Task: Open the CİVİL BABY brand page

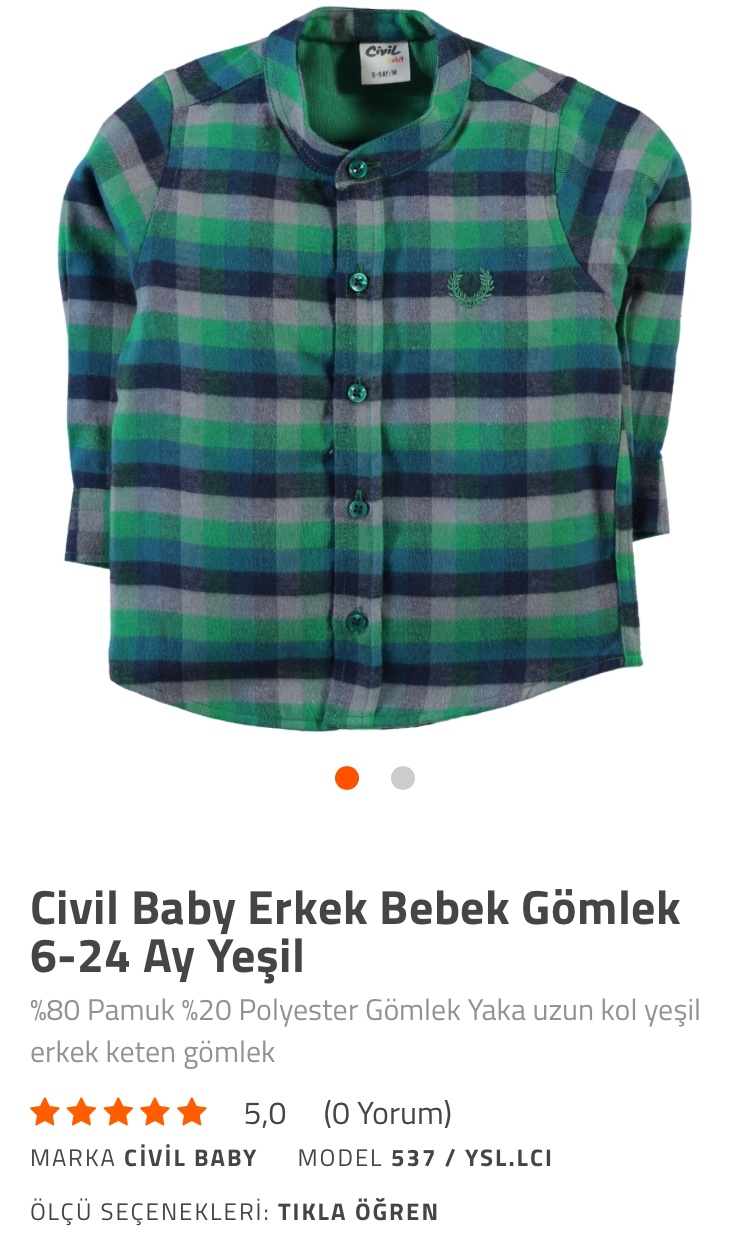Action: [190, 1159]
